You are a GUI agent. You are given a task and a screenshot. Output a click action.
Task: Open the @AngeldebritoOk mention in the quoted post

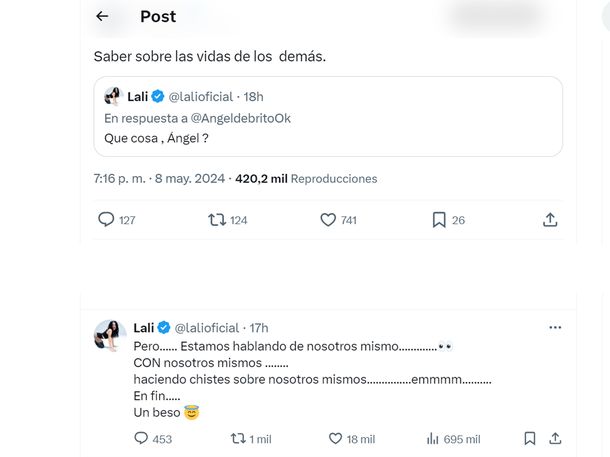point(241,118)
